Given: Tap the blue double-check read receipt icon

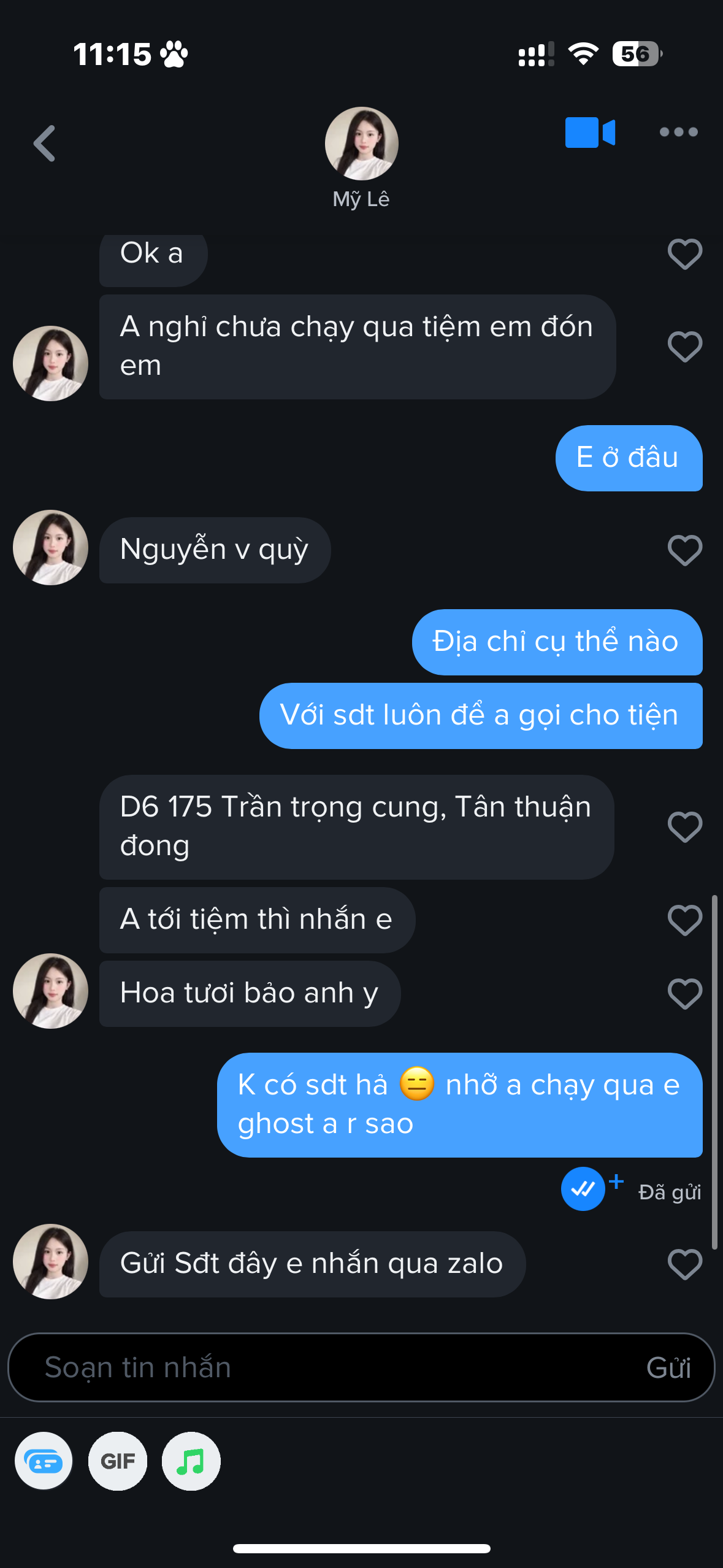Looking at the screenshot, I should (583, 1189).
